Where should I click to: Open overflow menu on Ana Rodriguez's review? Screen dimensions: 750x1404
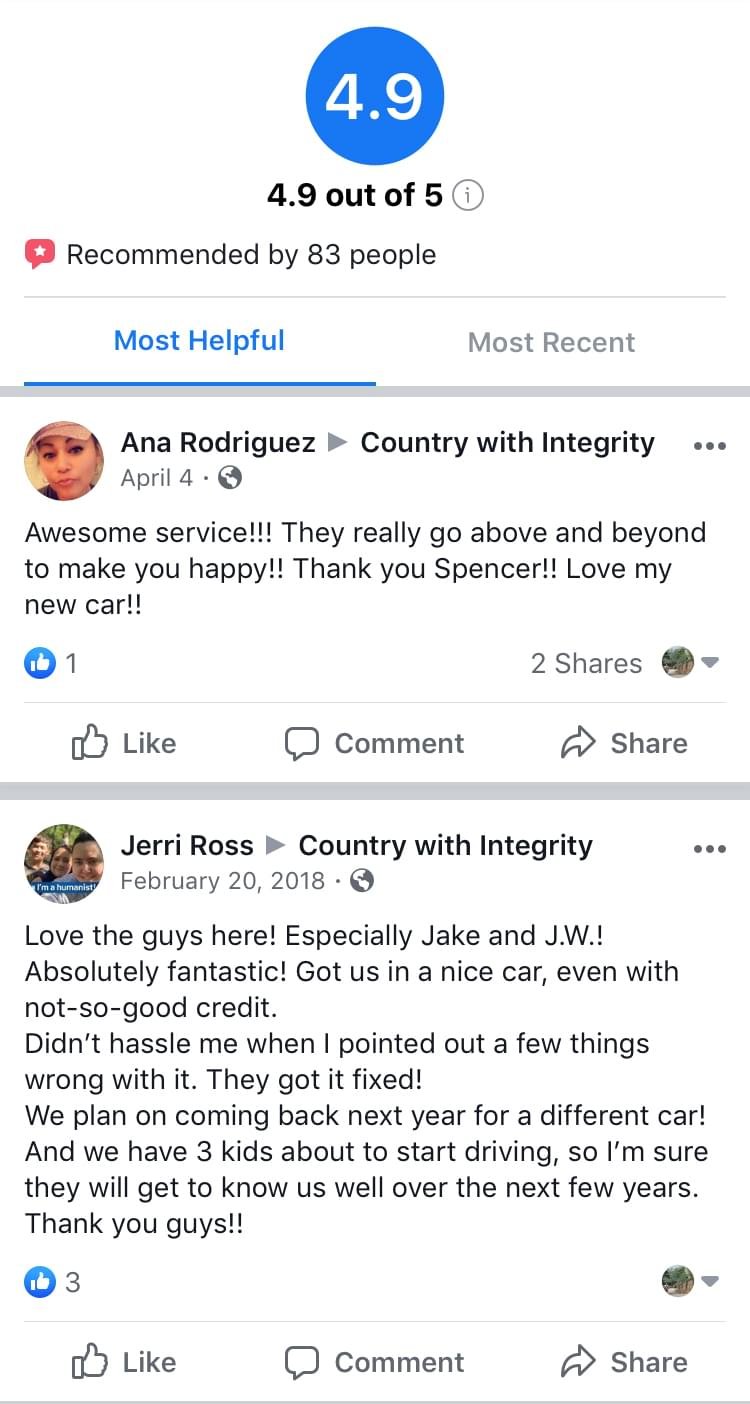(709, 446)
